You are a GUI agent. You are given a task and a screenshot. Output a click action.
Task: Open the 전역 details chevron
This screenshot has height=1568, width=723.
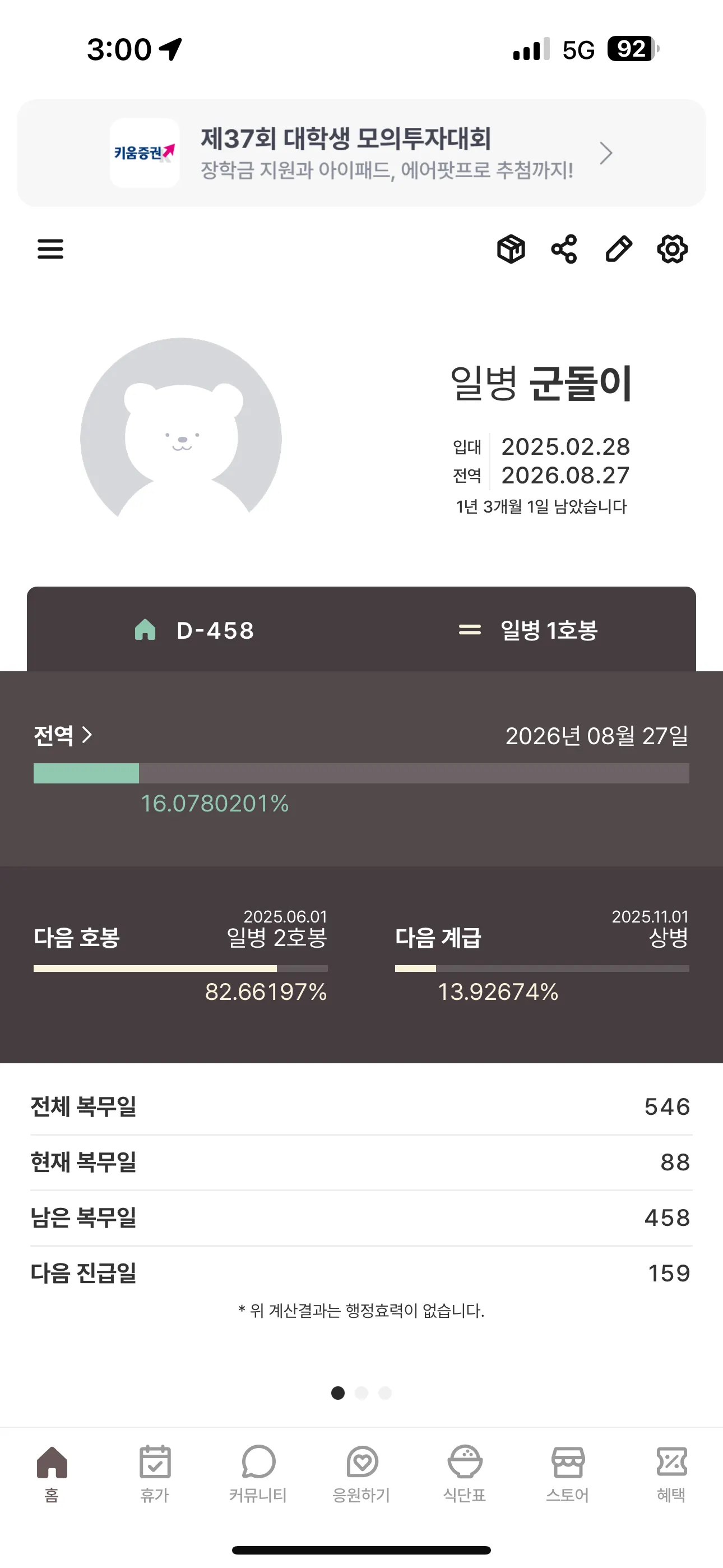pos(63,735)
